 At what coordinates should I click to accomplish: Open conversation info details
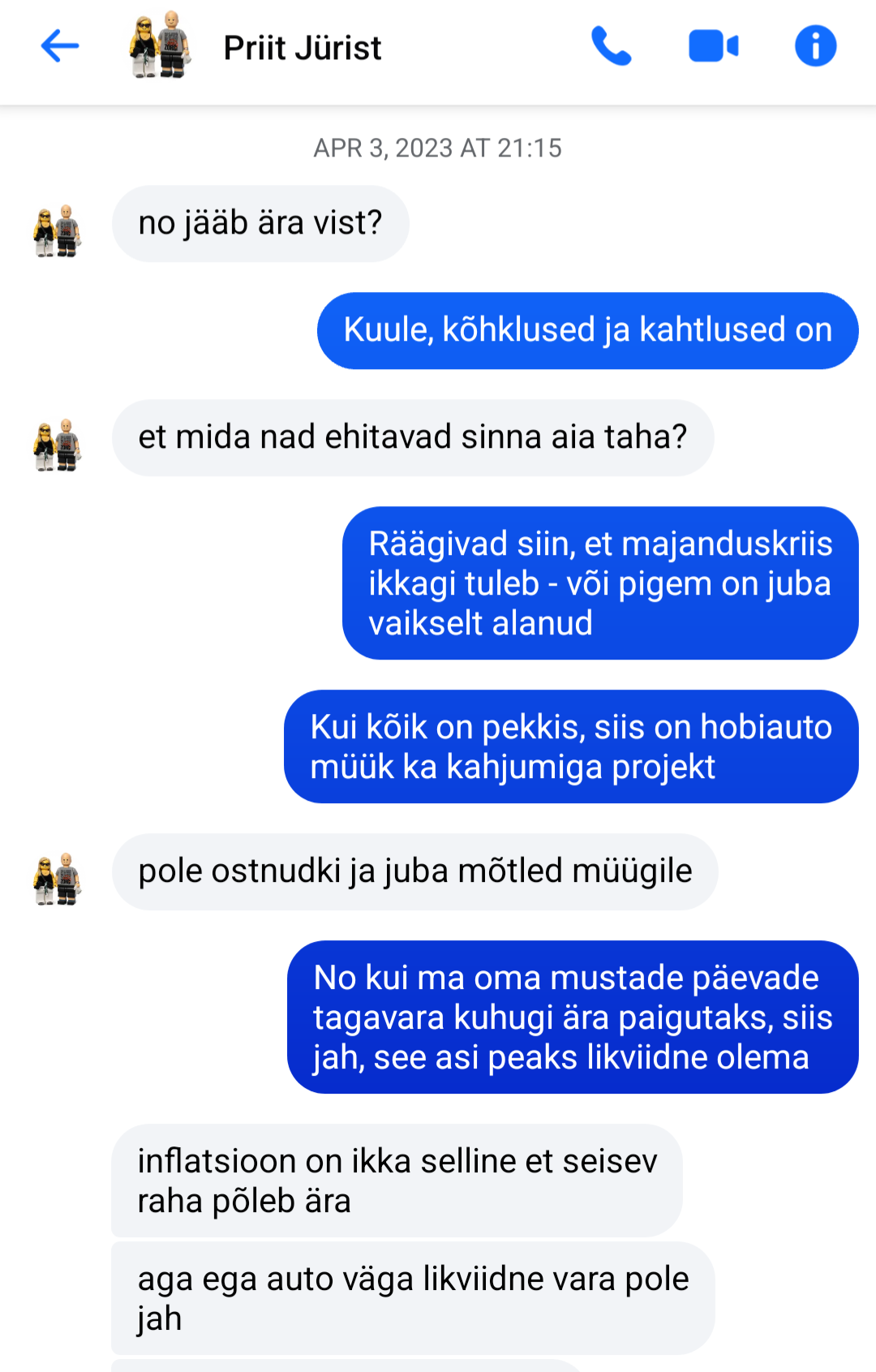[x=815, y=46]
